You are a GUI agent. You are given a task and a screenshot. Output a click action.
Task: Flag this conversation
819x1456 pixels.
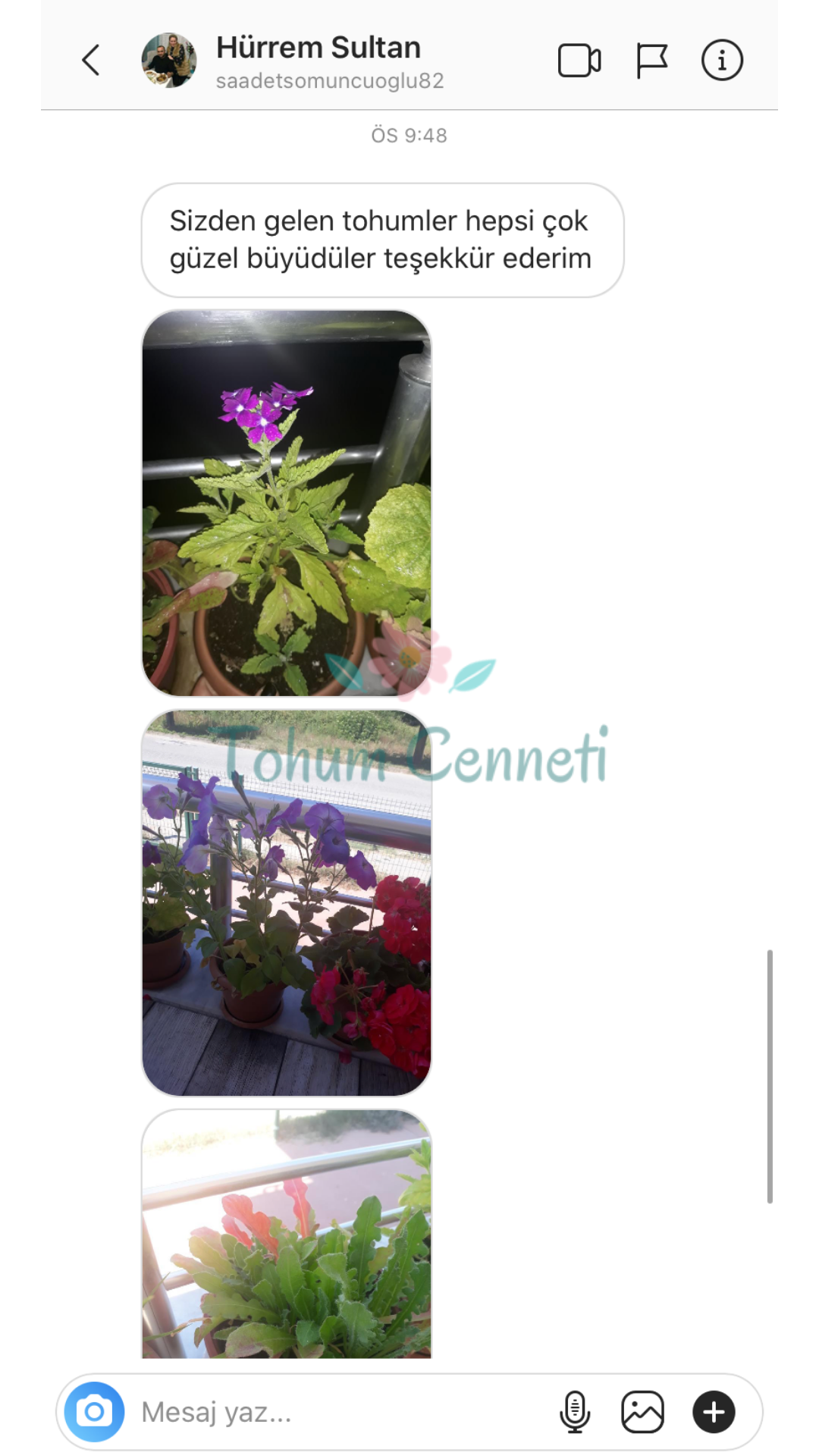click(x=651, y=61)
